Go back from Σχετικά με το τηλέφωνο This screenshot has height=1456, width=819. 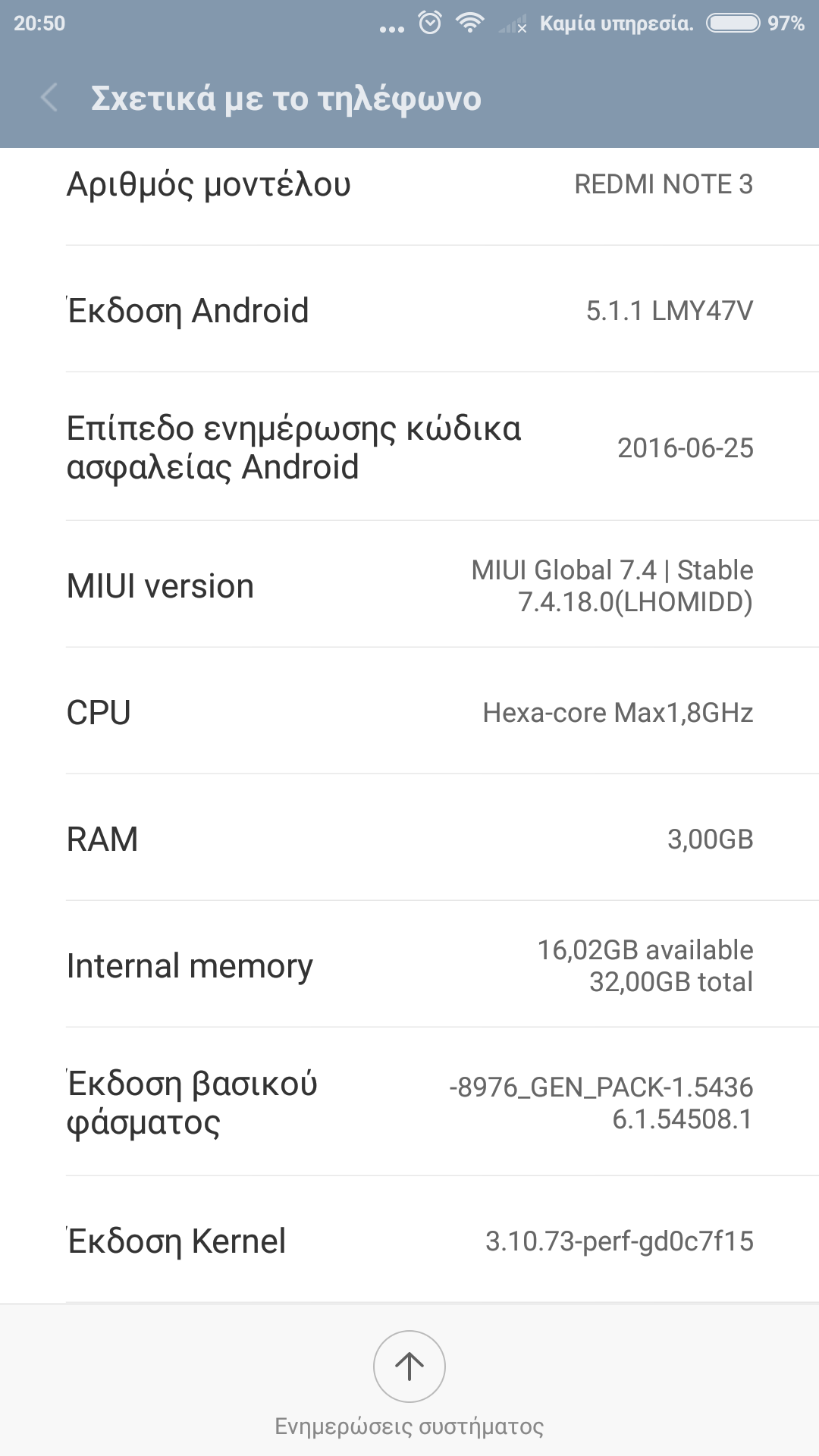(x=49, y=98)
